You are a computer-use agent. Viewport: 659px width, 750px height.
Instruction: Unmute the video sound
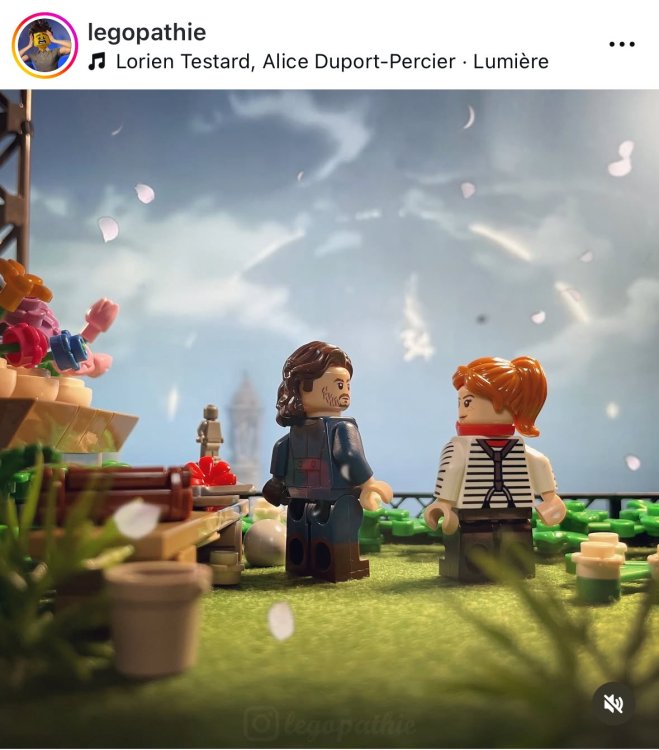(613, 704)
